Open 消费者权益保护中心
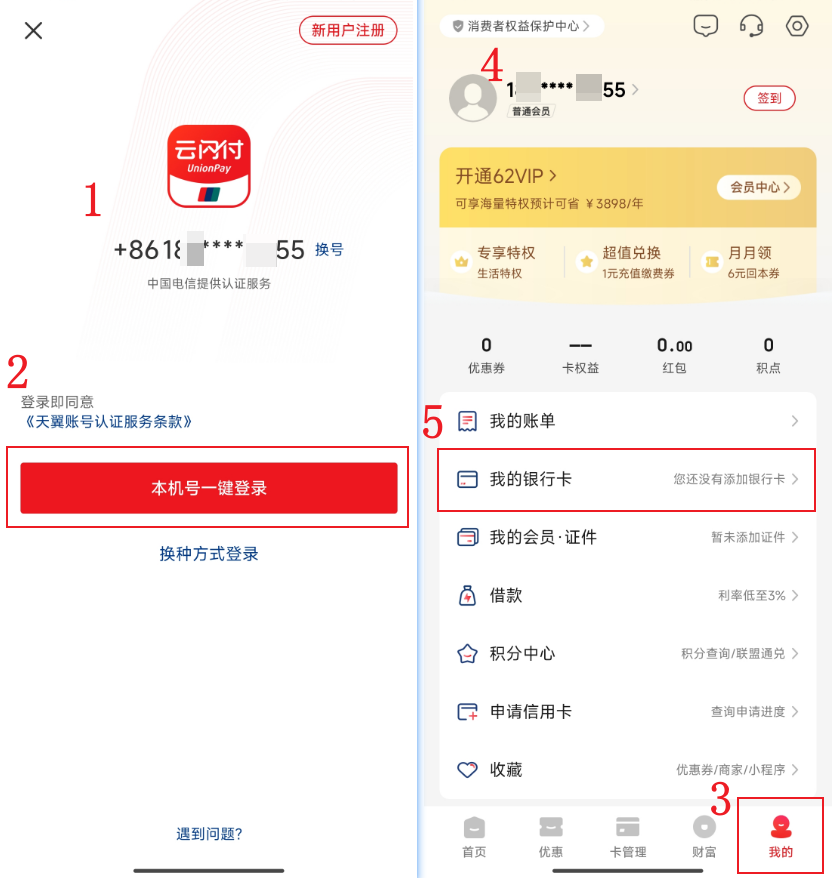The image size is (836, 878). (x=522, y=26)
